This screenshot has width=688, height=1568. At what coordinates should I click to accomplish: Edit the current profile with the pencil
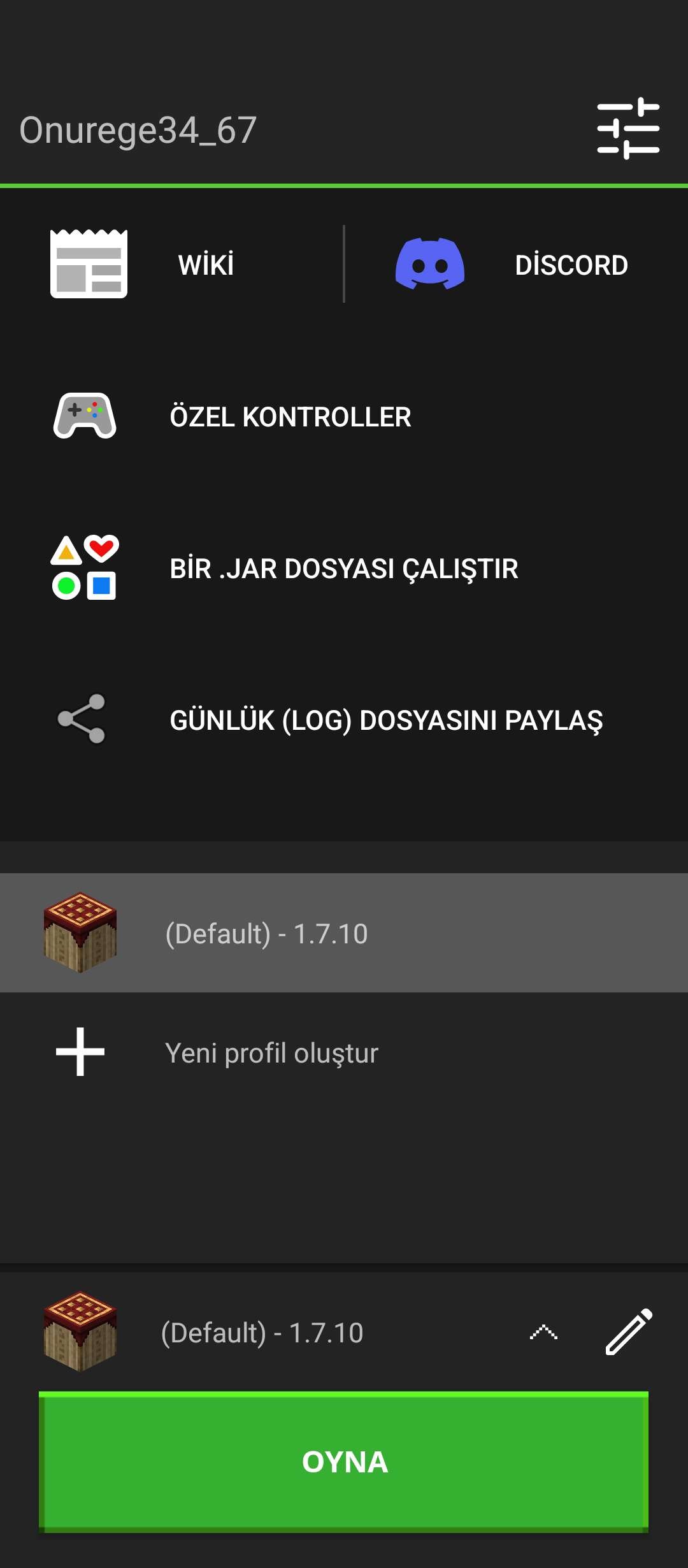pos(629,1332)
